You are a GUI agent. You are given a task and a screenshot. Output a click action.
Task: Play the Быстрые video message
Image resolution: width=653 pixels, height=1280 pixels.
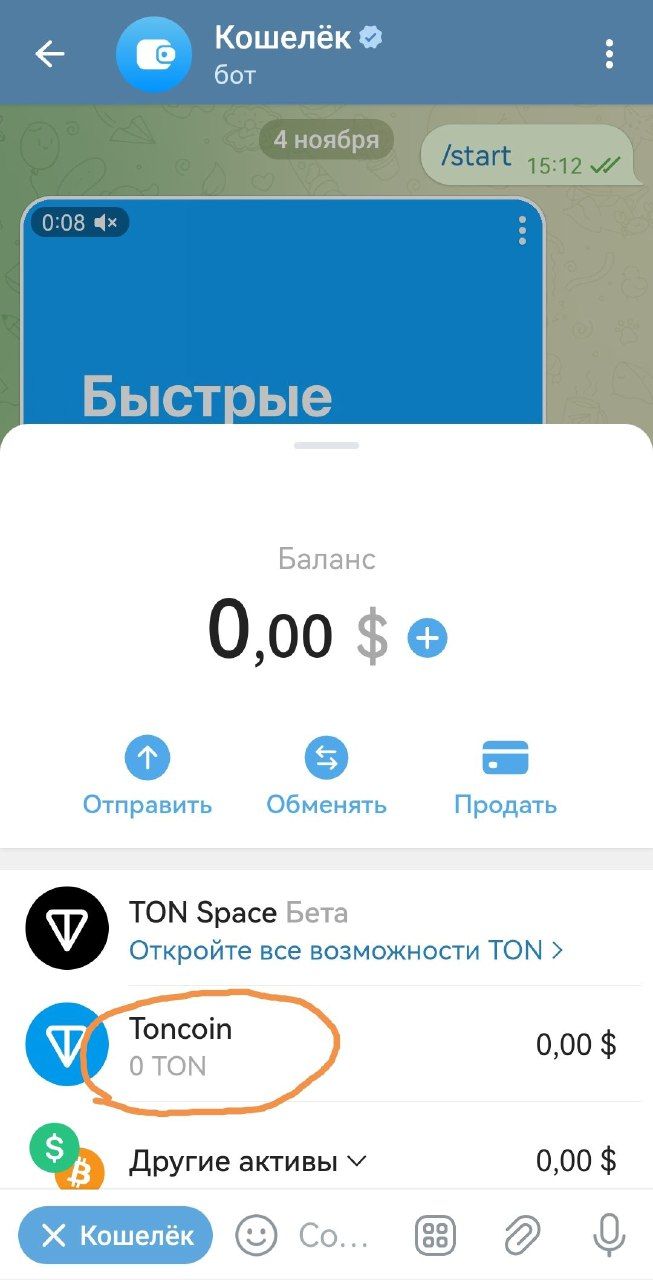coord(282,330)
